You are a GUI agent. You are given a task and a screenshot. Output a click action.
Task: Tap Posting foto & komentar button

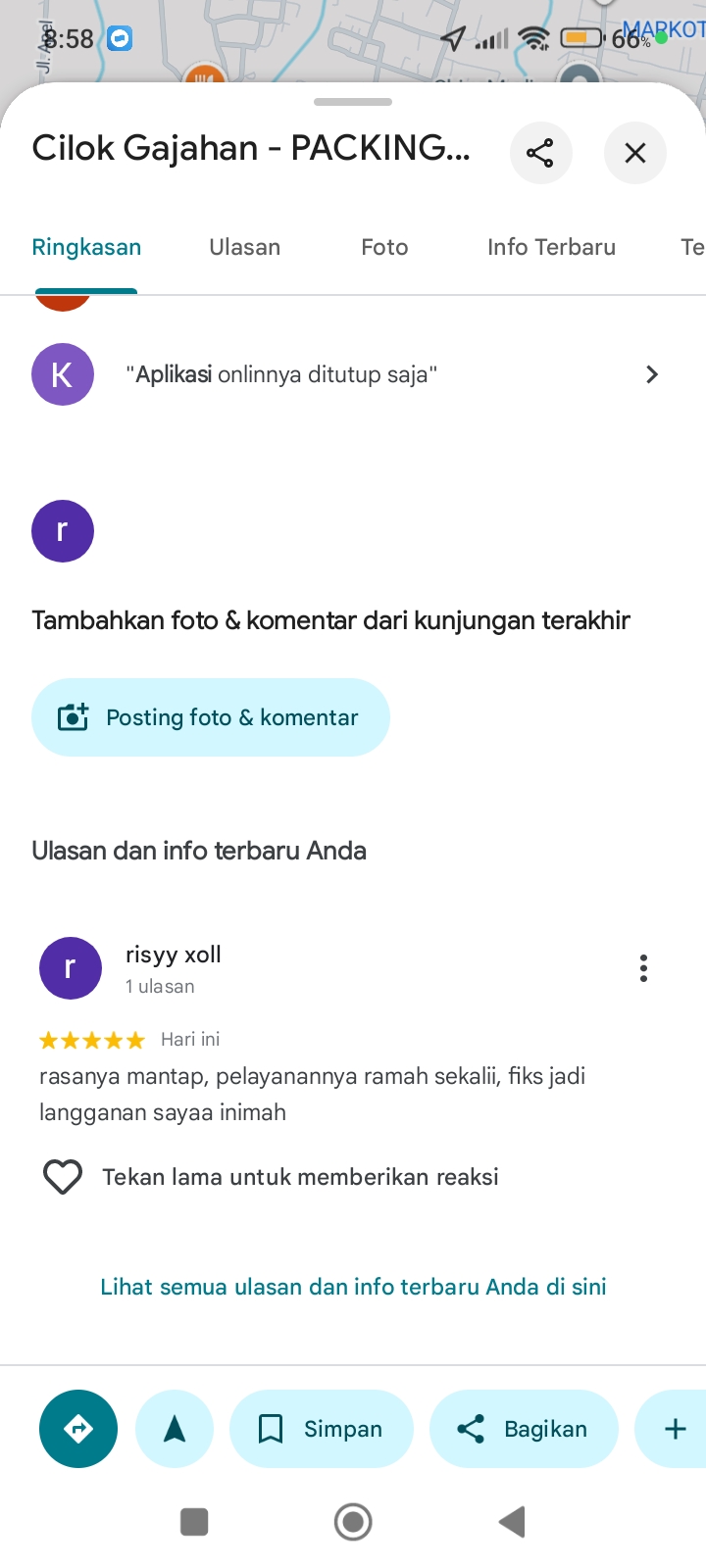click(x=211, y=717)
